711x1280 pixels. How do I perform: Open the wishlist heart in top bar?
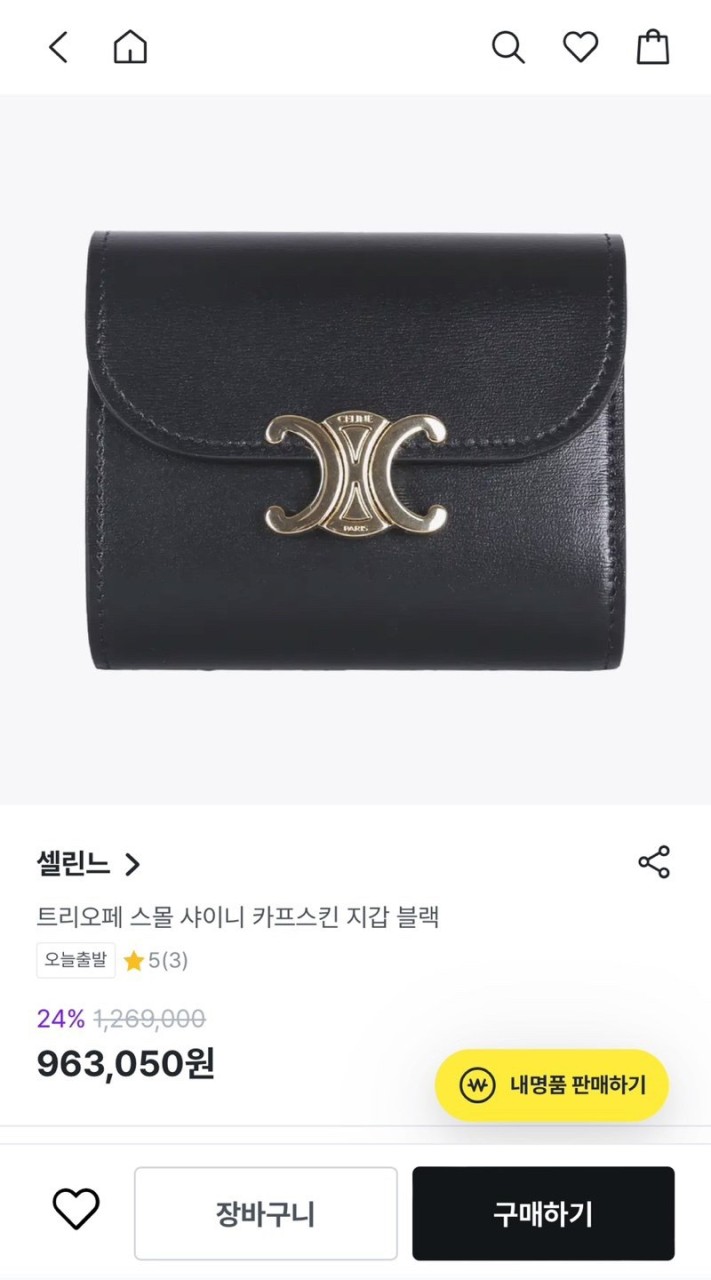[580, 47]
